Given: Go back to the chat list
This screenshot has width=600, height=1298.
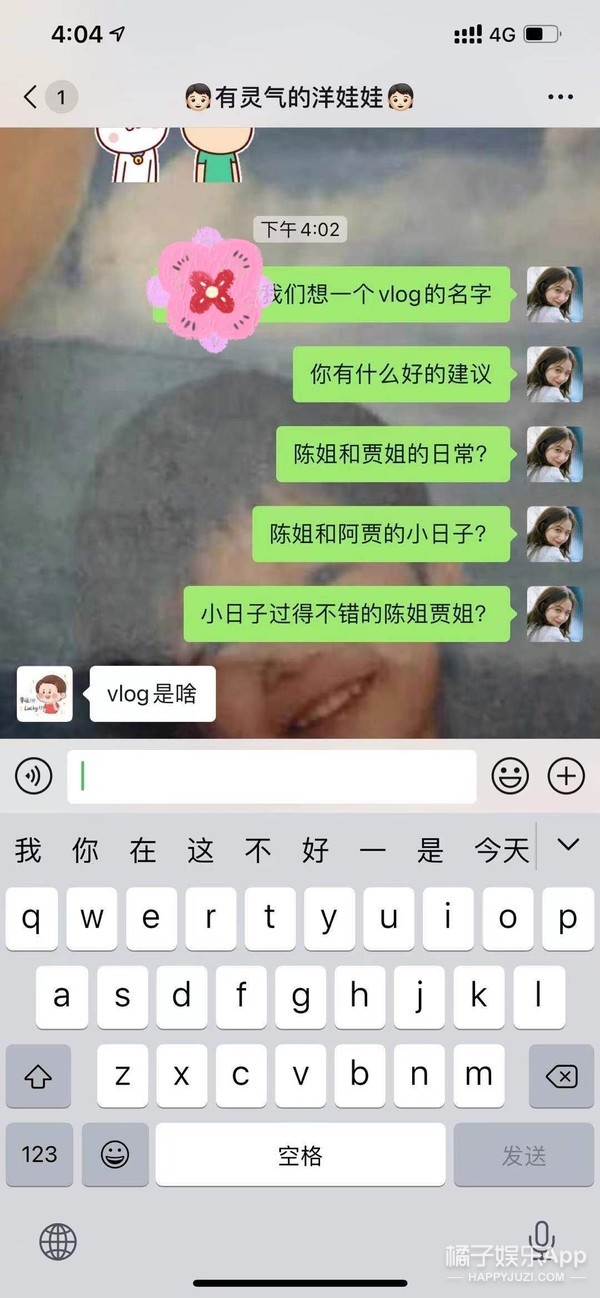Looking at the screenshot, I should [x=32, y=97].
